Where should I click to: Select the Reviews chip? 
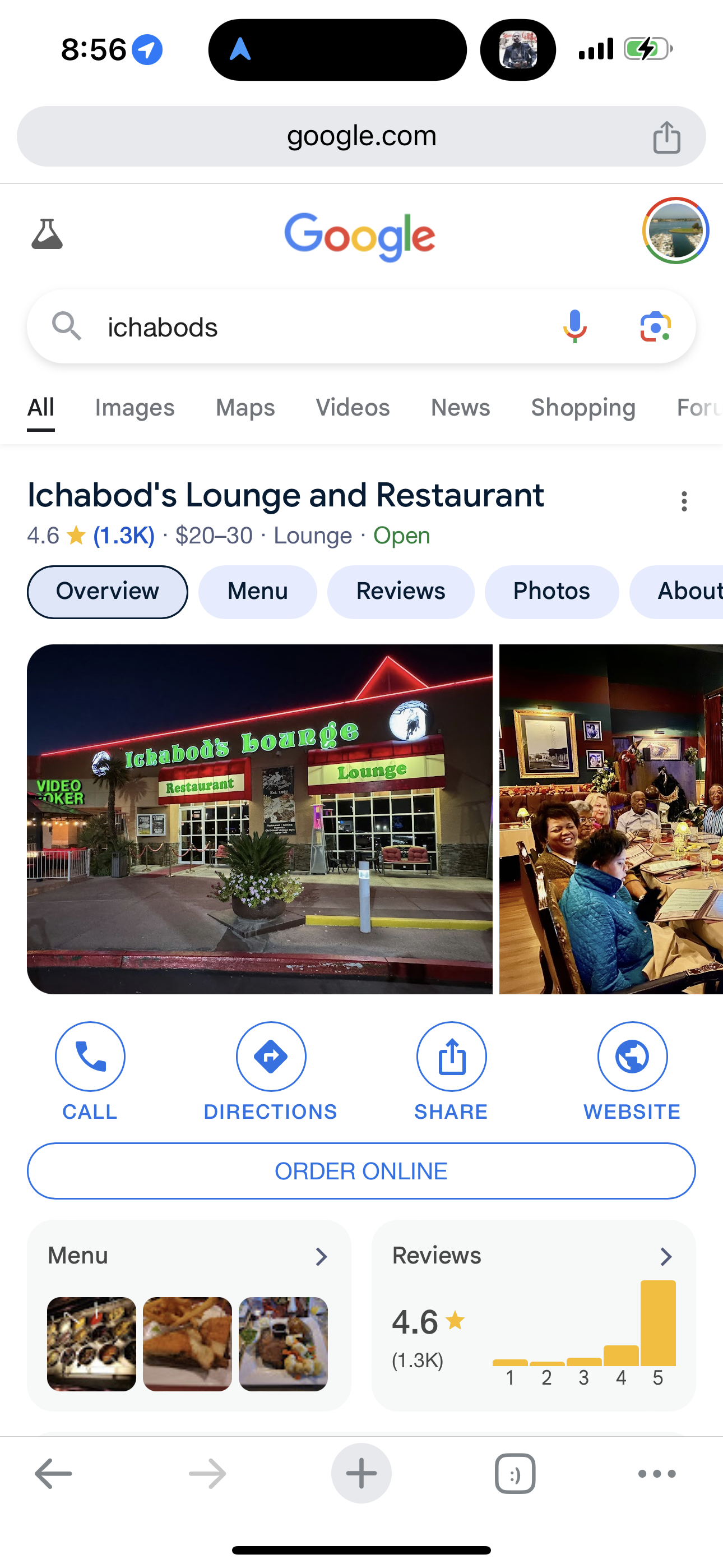coord(400,591)
